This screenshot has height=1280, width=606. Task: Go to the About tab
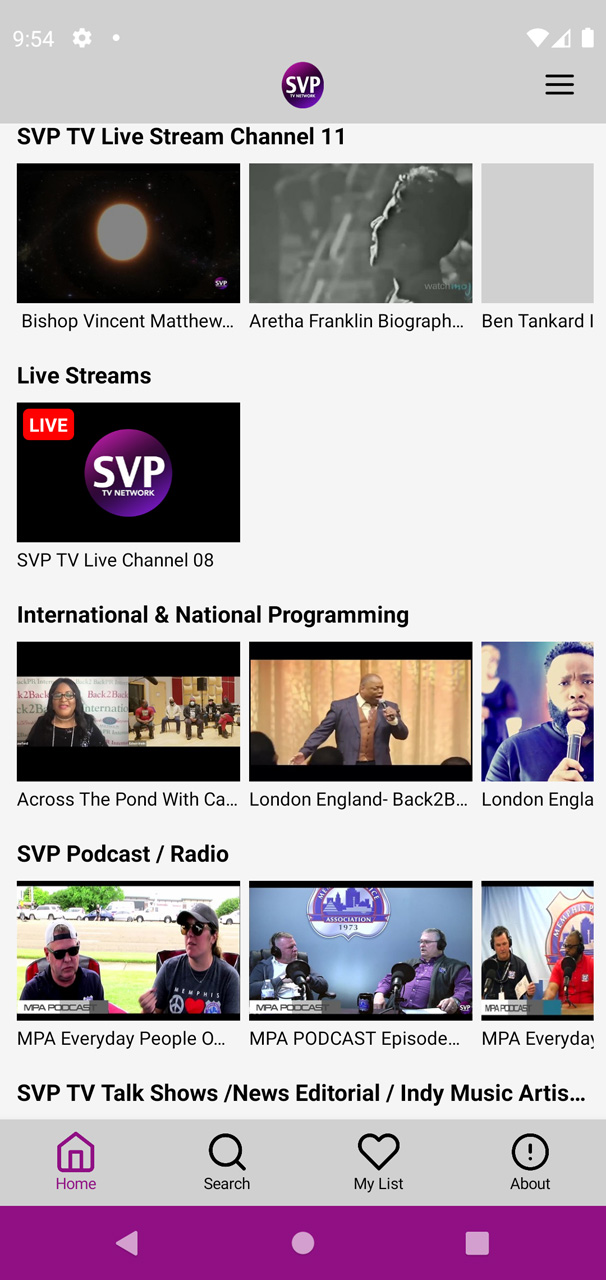click(530, 1163)
